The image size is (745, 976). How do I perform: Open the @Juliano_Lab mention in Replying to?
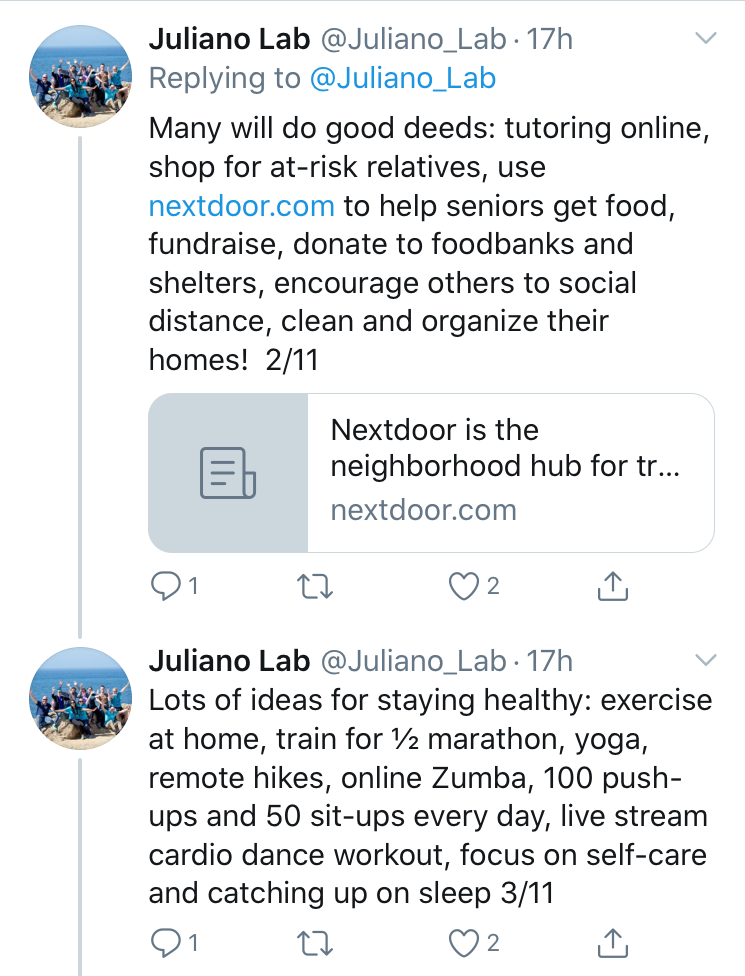tap(403, 78)
